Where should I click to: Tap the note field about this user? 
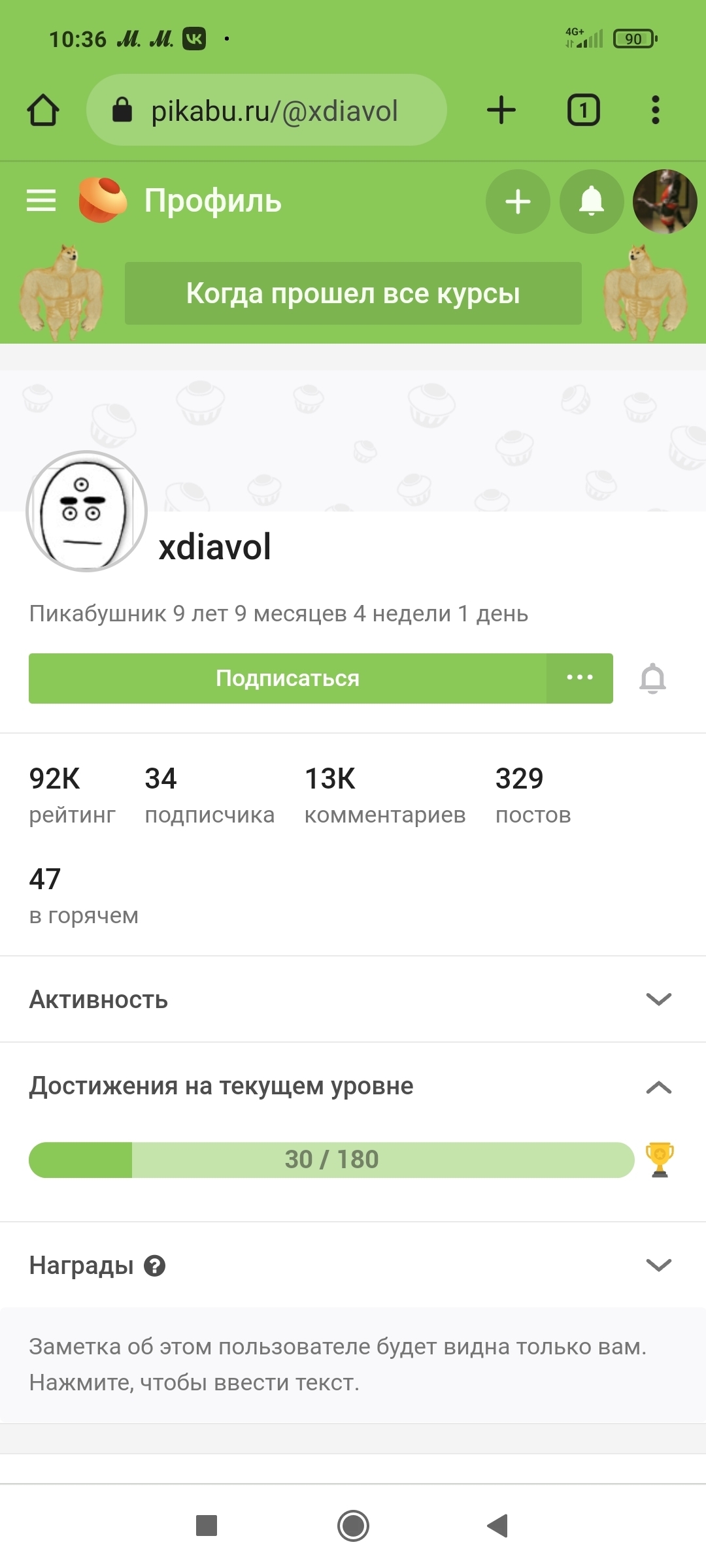[353, 1365]
